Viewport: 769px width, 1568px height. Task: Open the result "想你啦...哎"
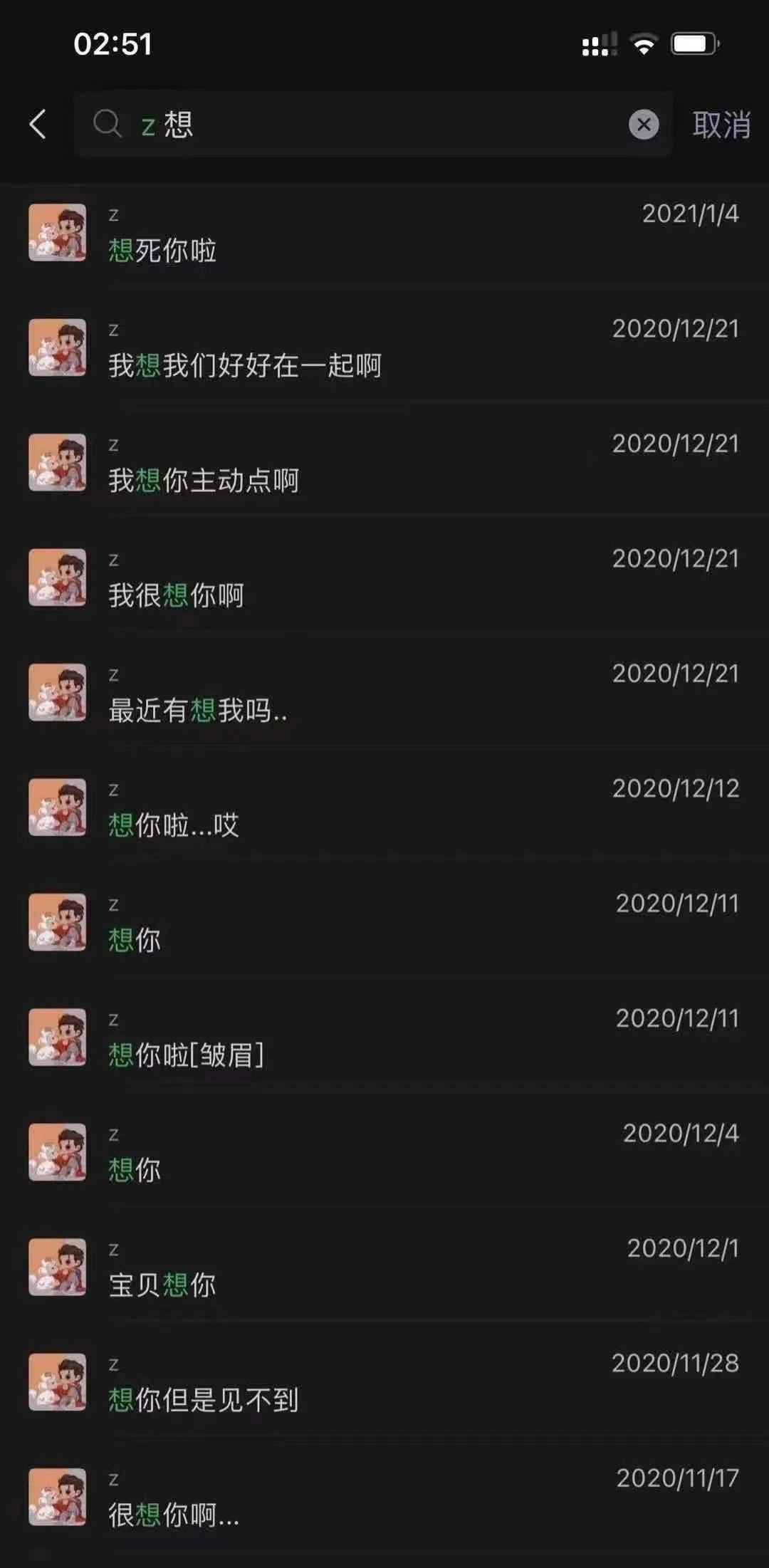[384, 810]
